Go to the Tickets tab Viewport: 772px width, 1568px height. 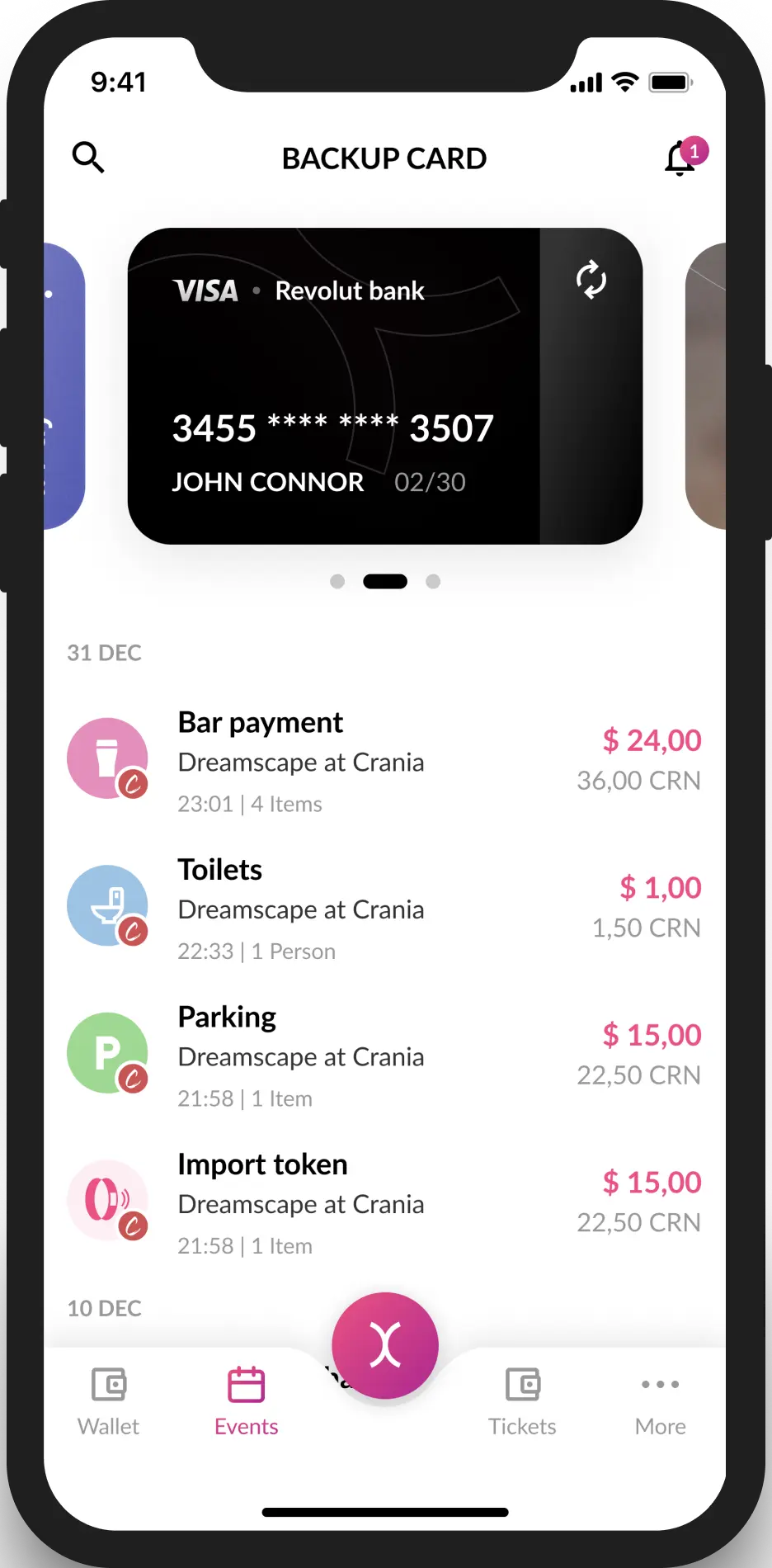point(522,1400)
